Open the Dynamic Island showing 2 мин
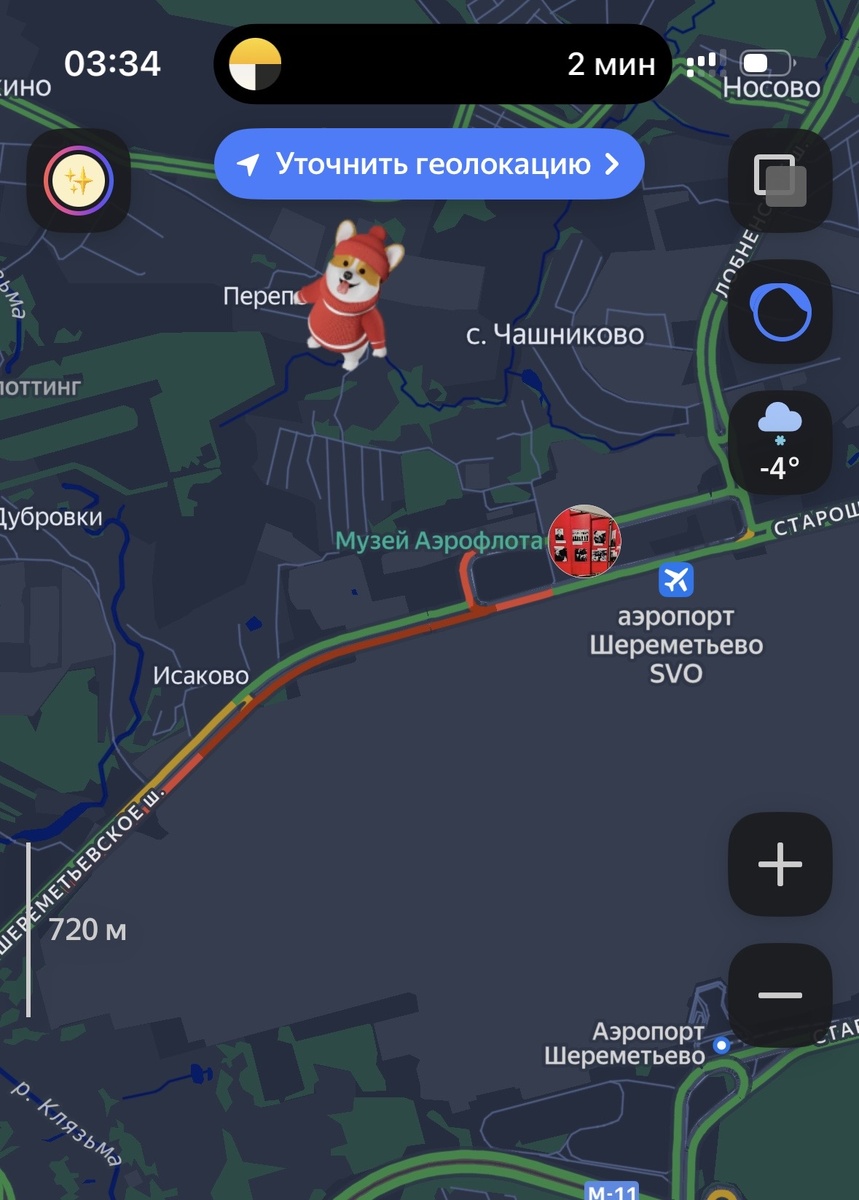The image size is (859, 1200). (440, 63)
